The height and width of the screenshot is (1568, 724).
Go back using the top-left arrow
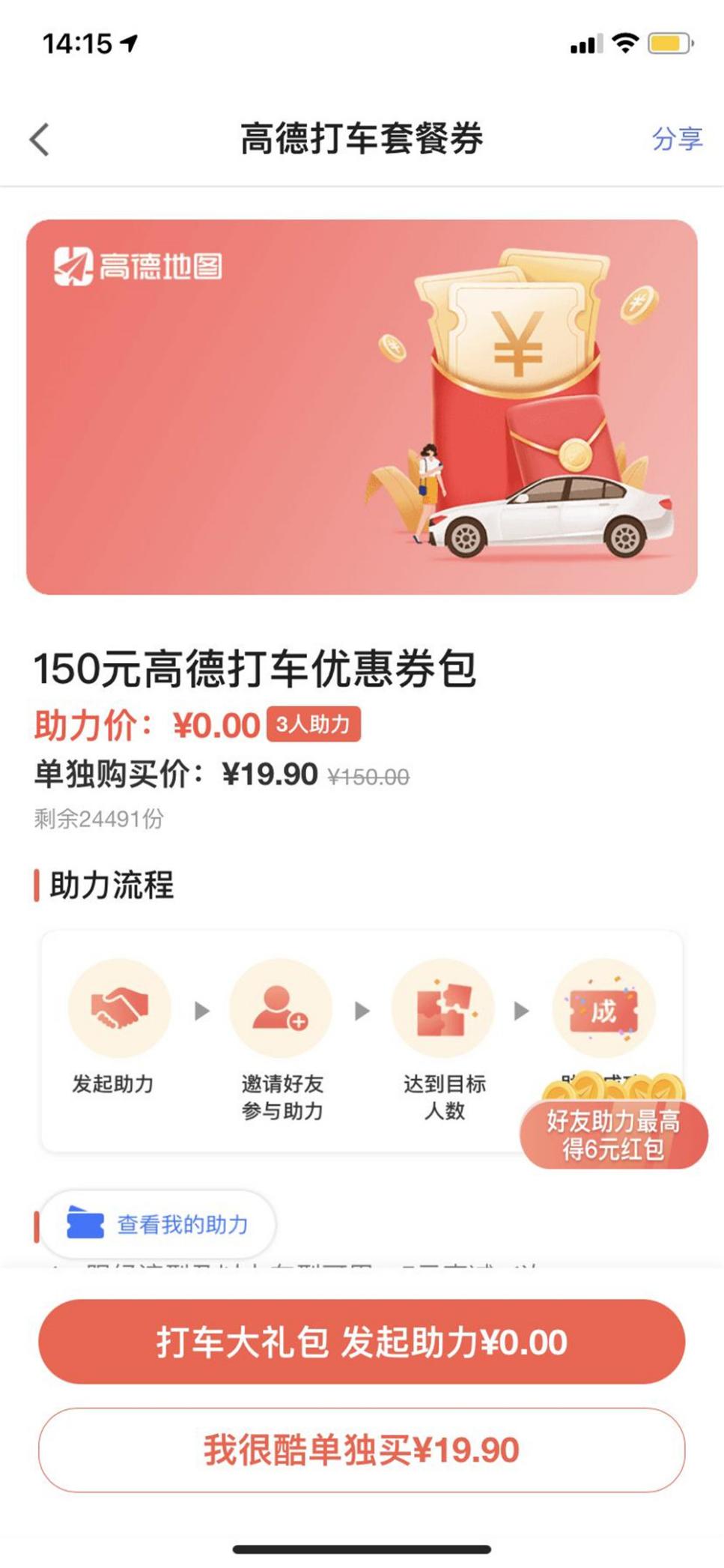click(x=40, y=139)
